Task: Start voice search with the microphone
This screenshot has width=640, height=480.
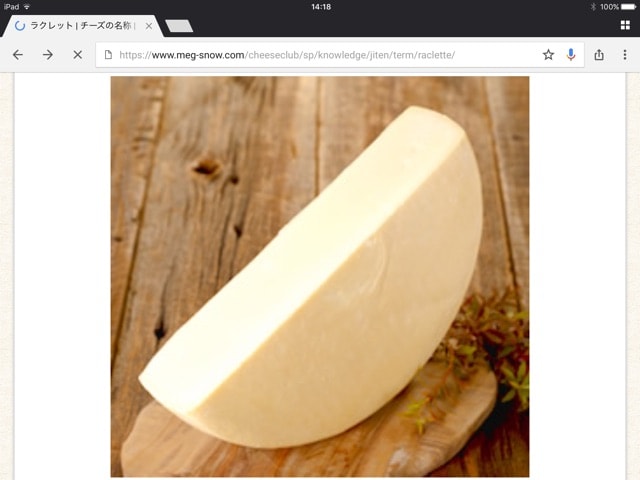Action: pyautogui.click(x=571, y=54)
